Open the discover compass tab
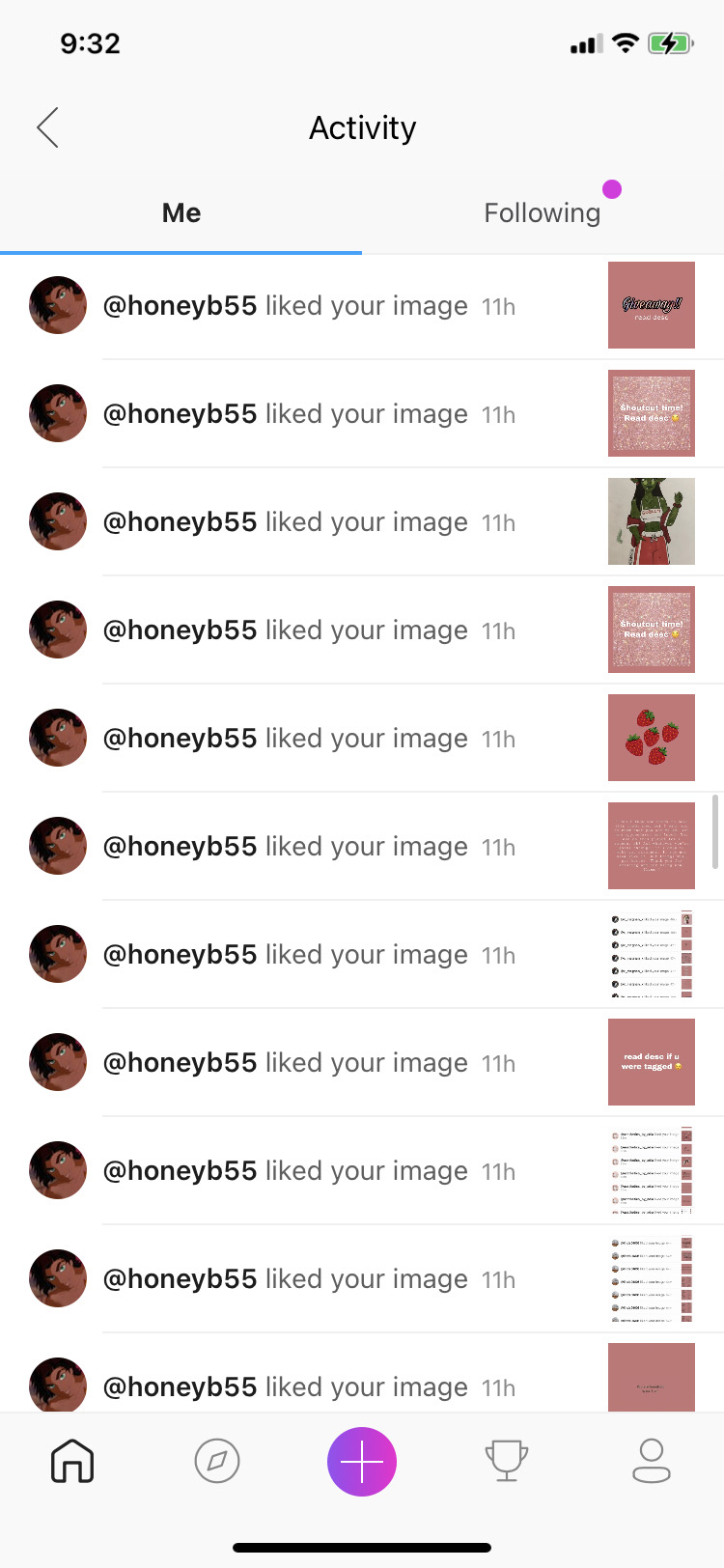 (x=217, y=1461)
